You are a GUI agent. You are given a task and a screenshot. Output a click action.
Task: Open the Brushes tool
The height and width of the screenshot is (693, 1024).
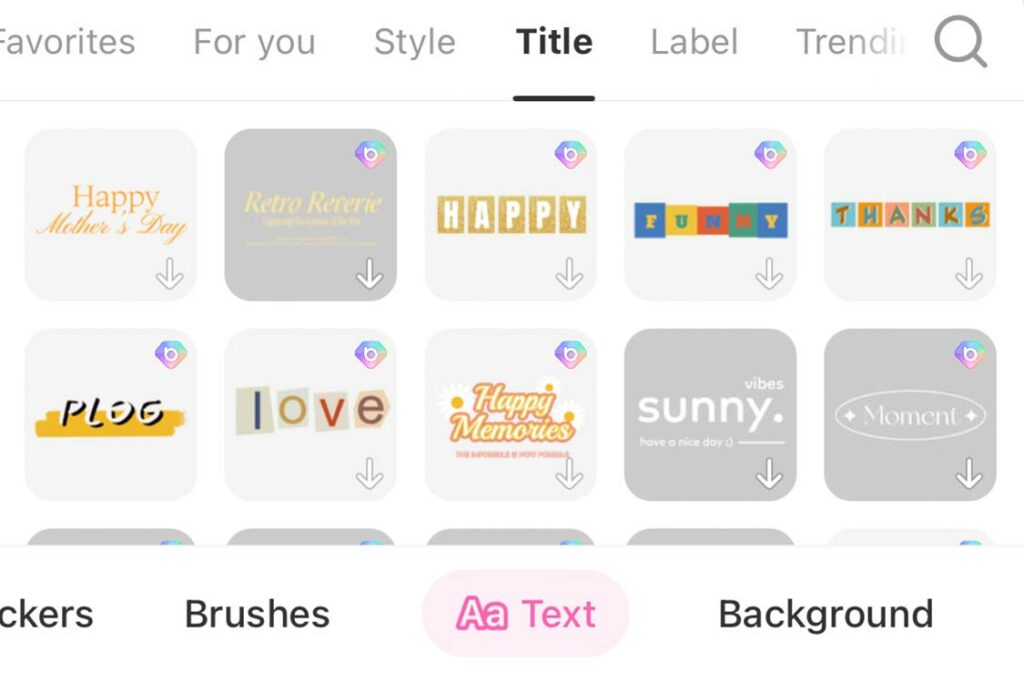[257, 614]
